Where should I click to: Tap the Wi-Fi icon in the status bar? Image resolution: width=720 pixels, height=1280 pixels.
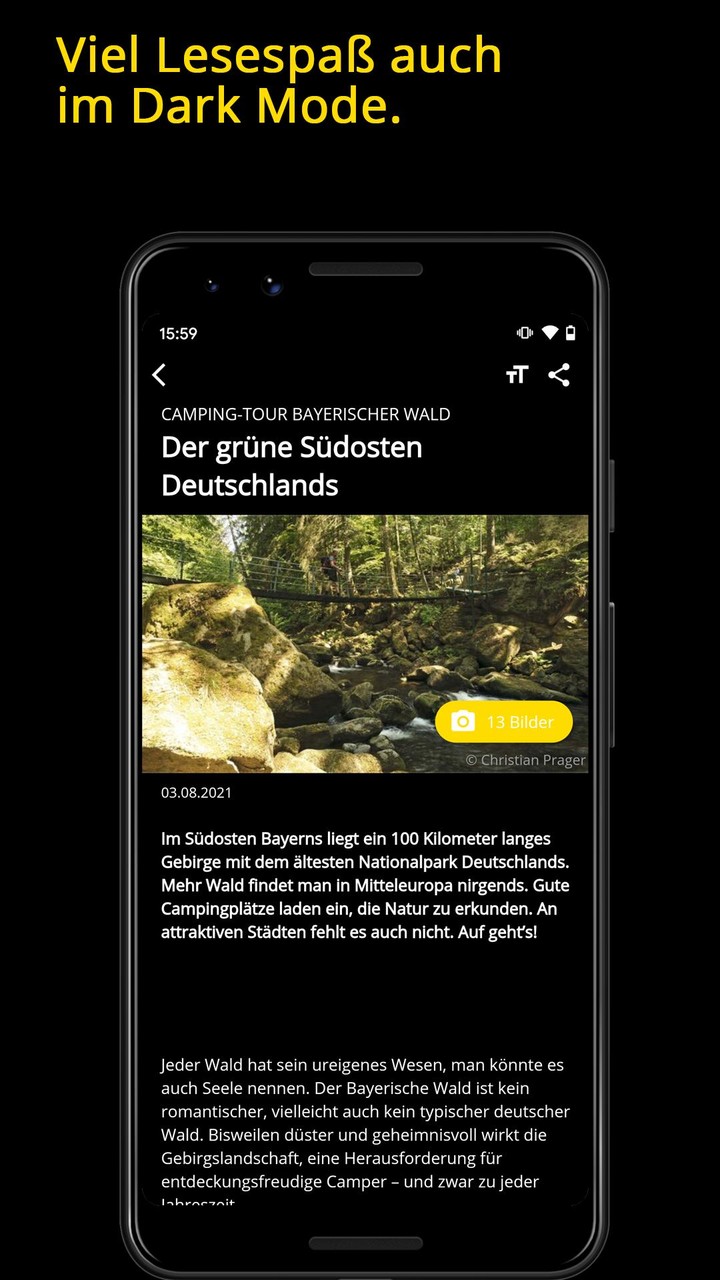click(549, 333)
